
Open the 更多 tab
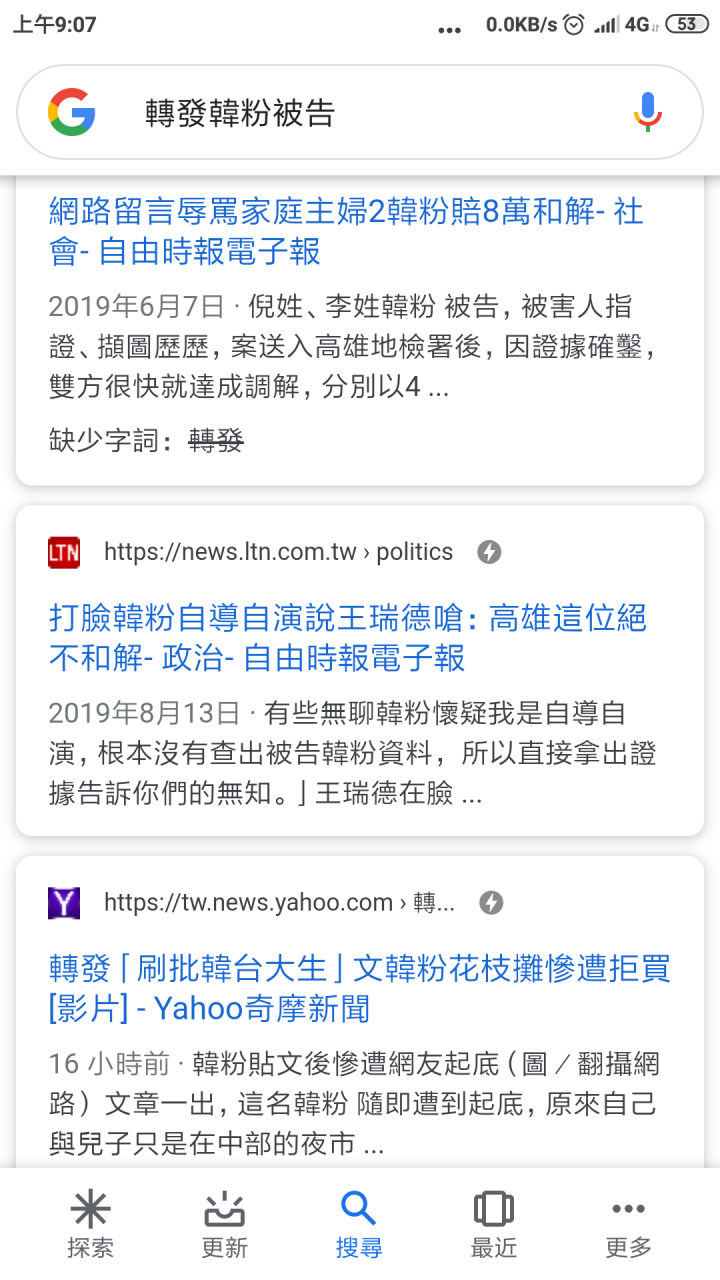[629, 1225]
